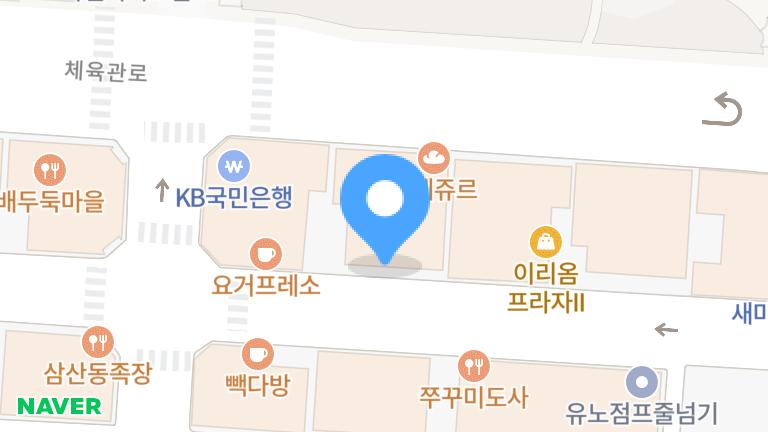
Task: Select the 삼산동족장 restaurant marker
Action: (97, 343)
